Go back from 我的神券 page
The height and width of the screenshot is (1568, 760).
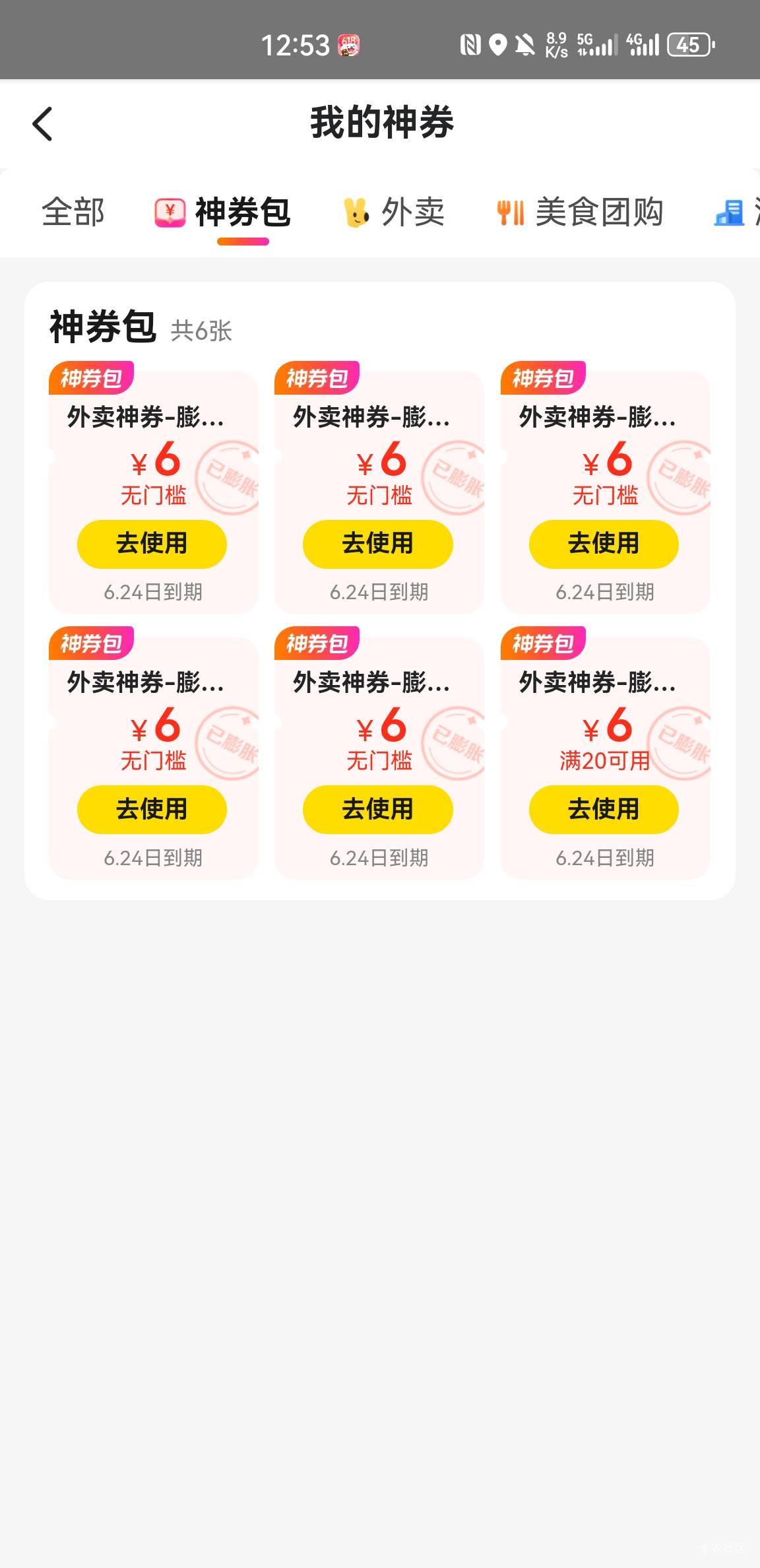[42, 123]
